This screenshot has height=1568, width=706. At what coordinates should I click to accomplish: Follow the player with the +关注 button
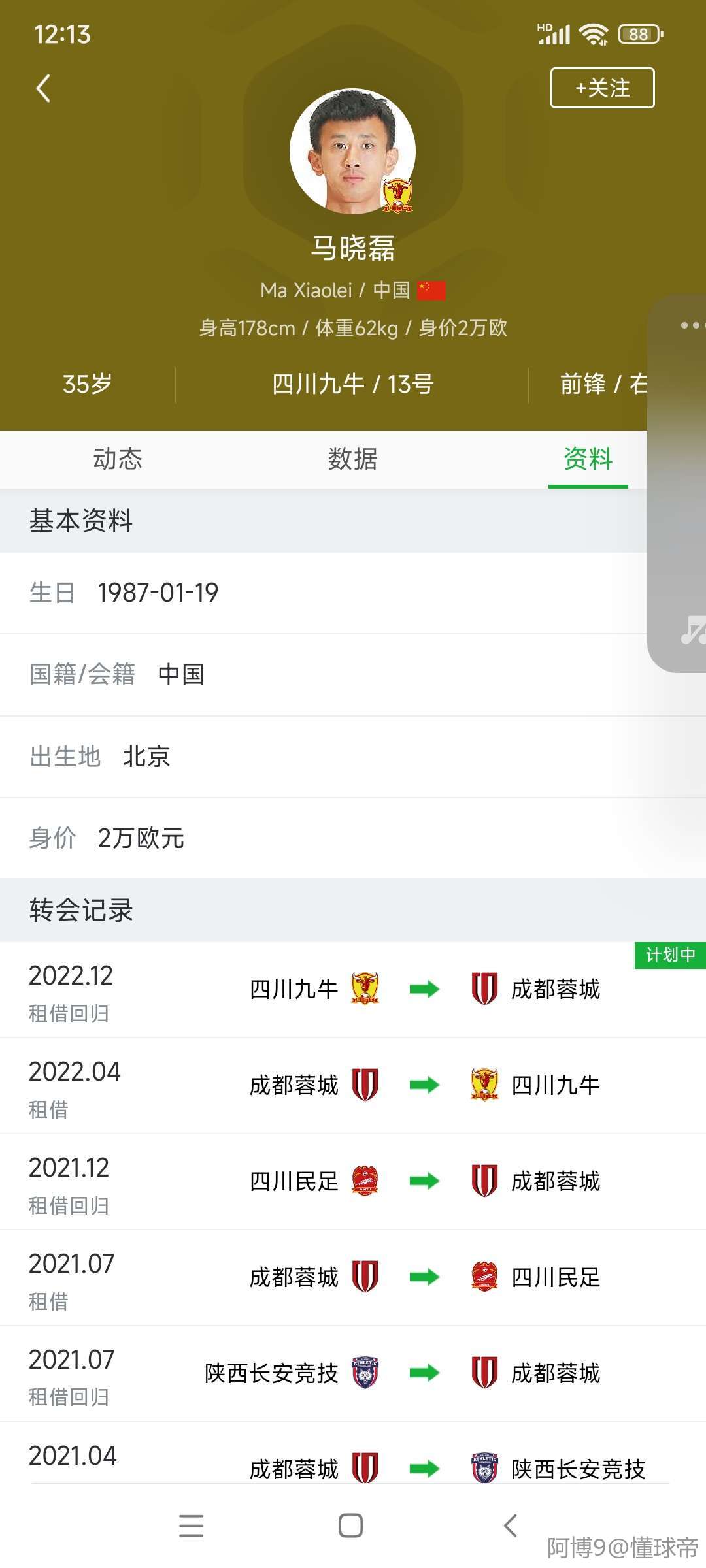(602, 88)
